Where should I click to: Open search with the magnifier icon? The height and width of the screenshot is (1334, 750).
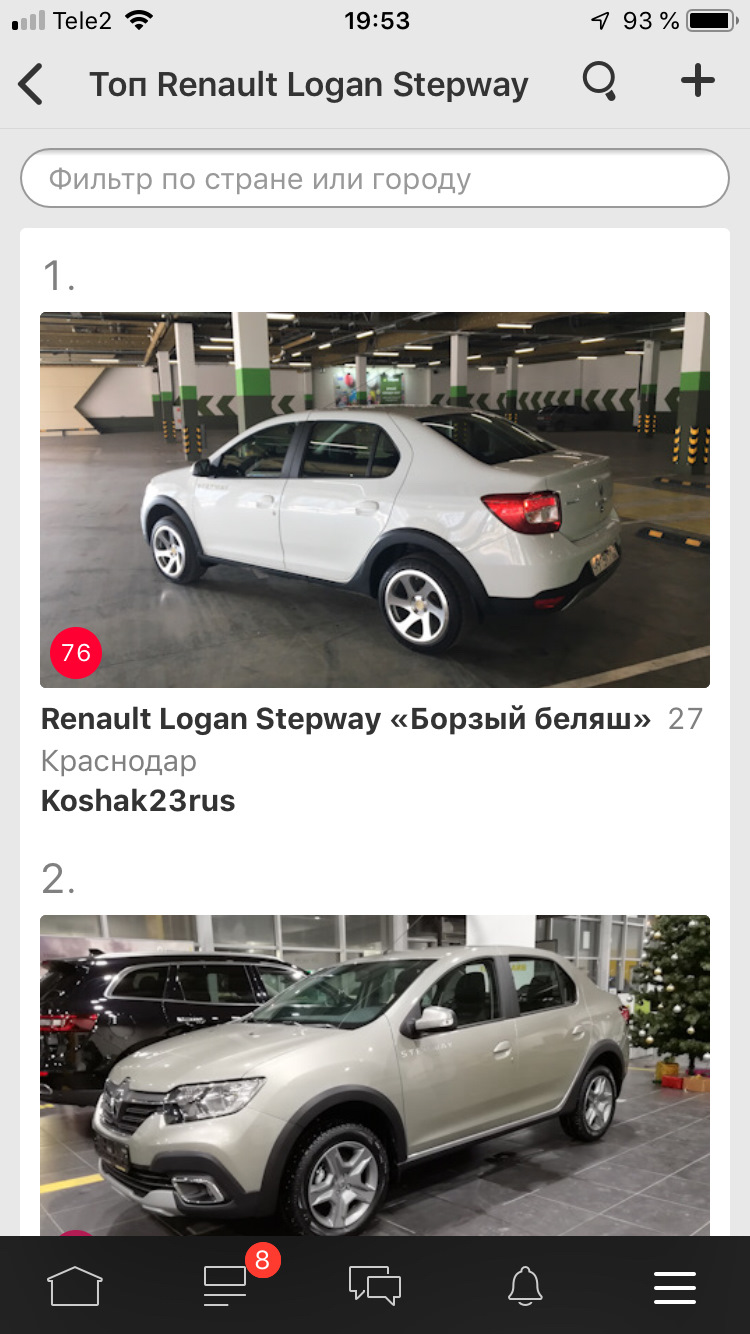[598, 83]
